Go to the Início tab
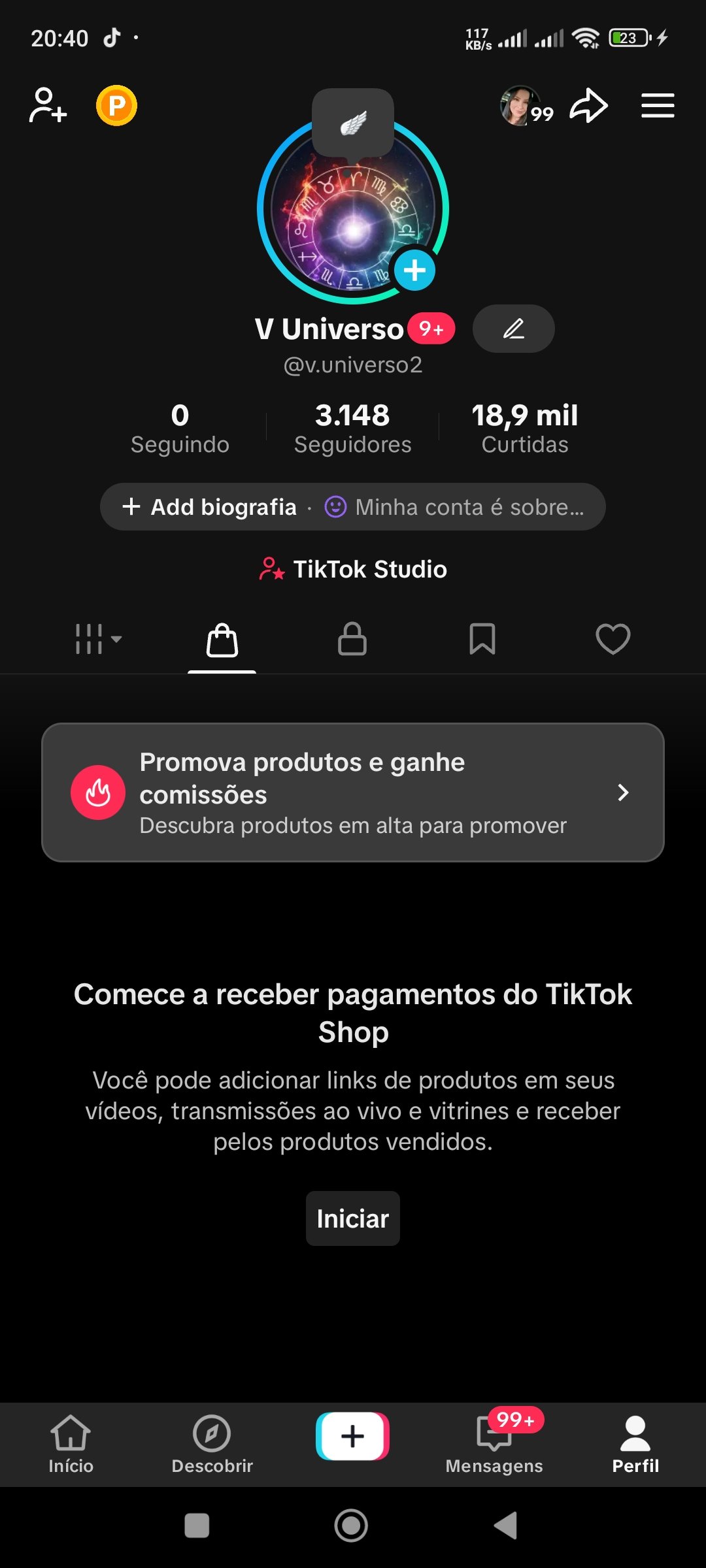Viewport: 706px width, 1568px height. click(x=71, y=1444)
